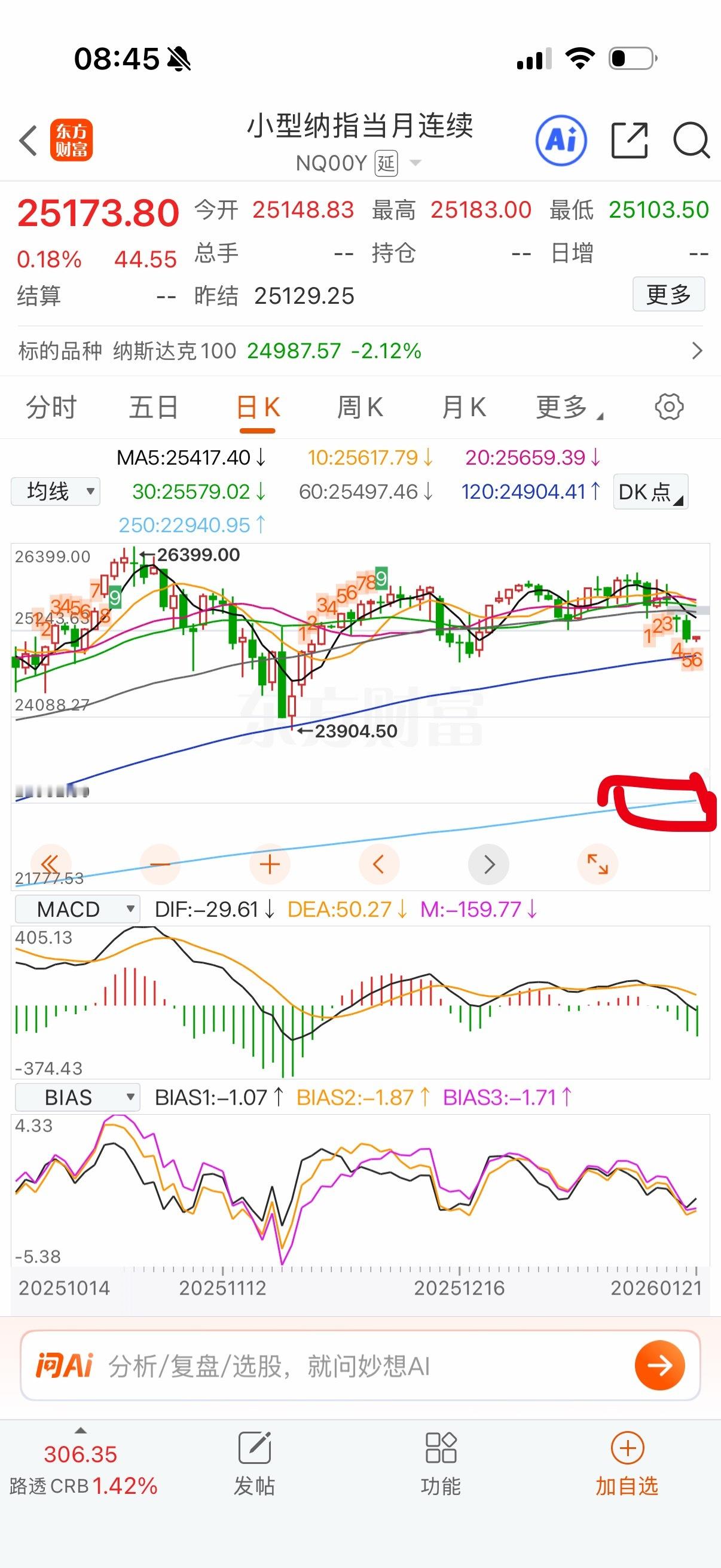This screenshot has width=721, height=1568.
Task: Open the 均线 moving average dropdown
Action: 55,490
